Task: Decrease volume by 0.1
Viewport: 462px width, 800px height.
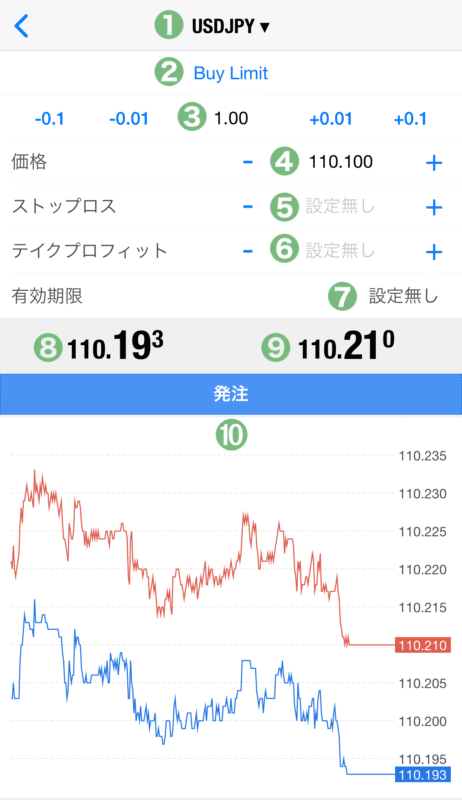Action: (x=49, y=119)
